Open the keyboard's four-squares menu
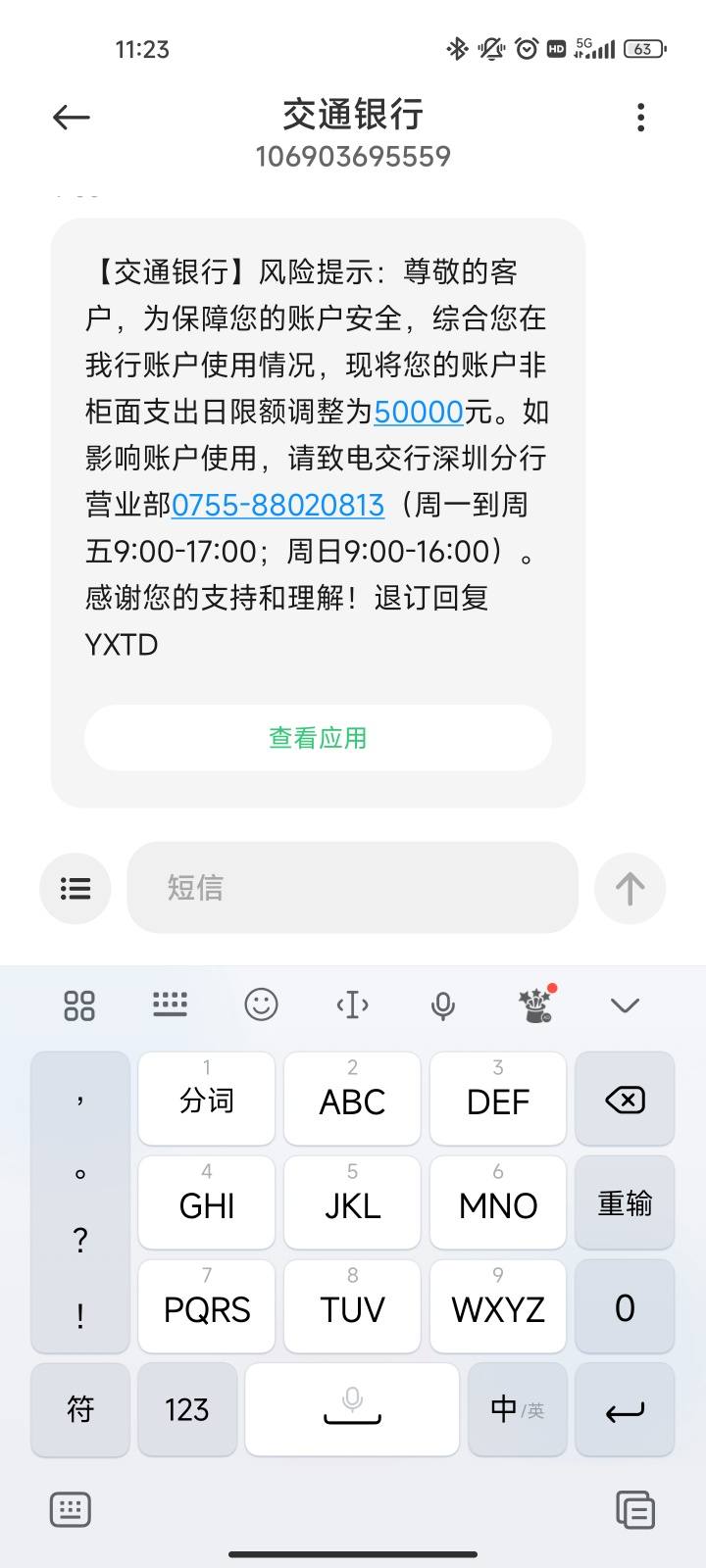The width and height of the screenshot is (706, 1568). pos(79,1005)
